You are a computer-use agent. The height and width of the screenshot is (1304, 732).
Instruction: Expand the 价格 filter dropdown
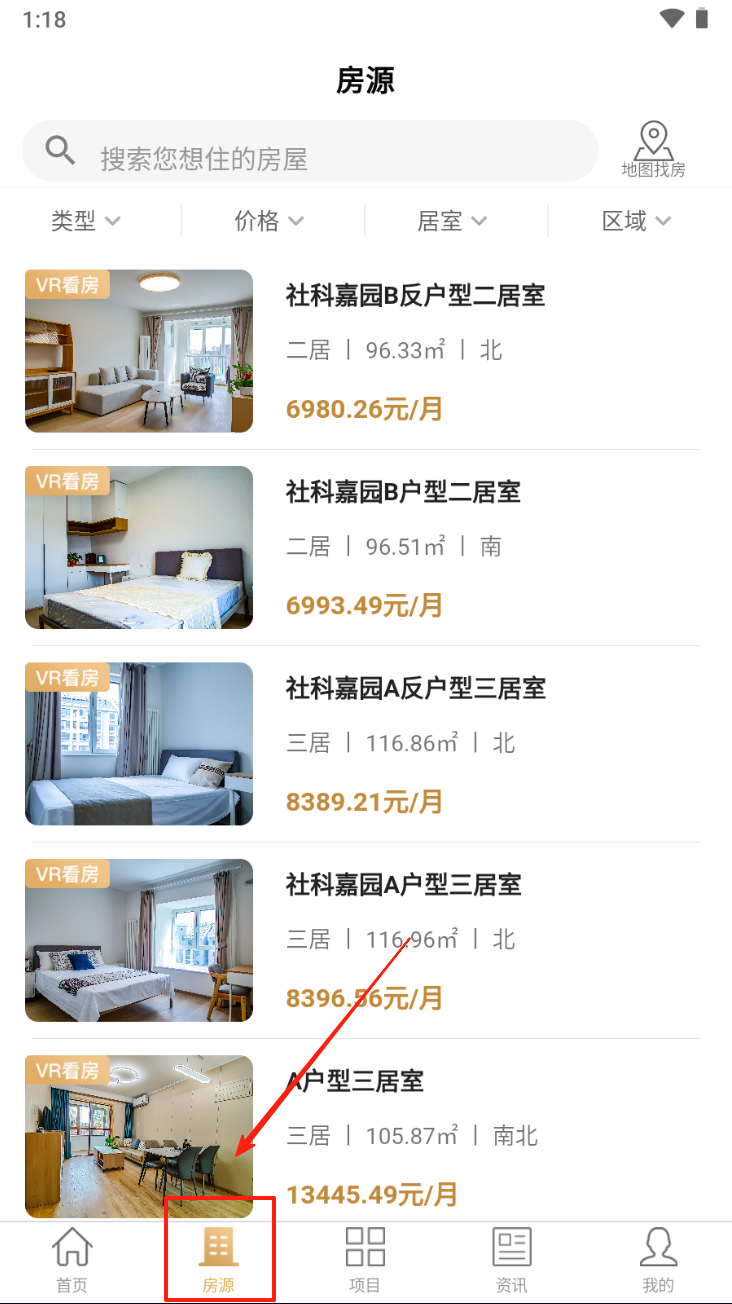pos(269,221)
